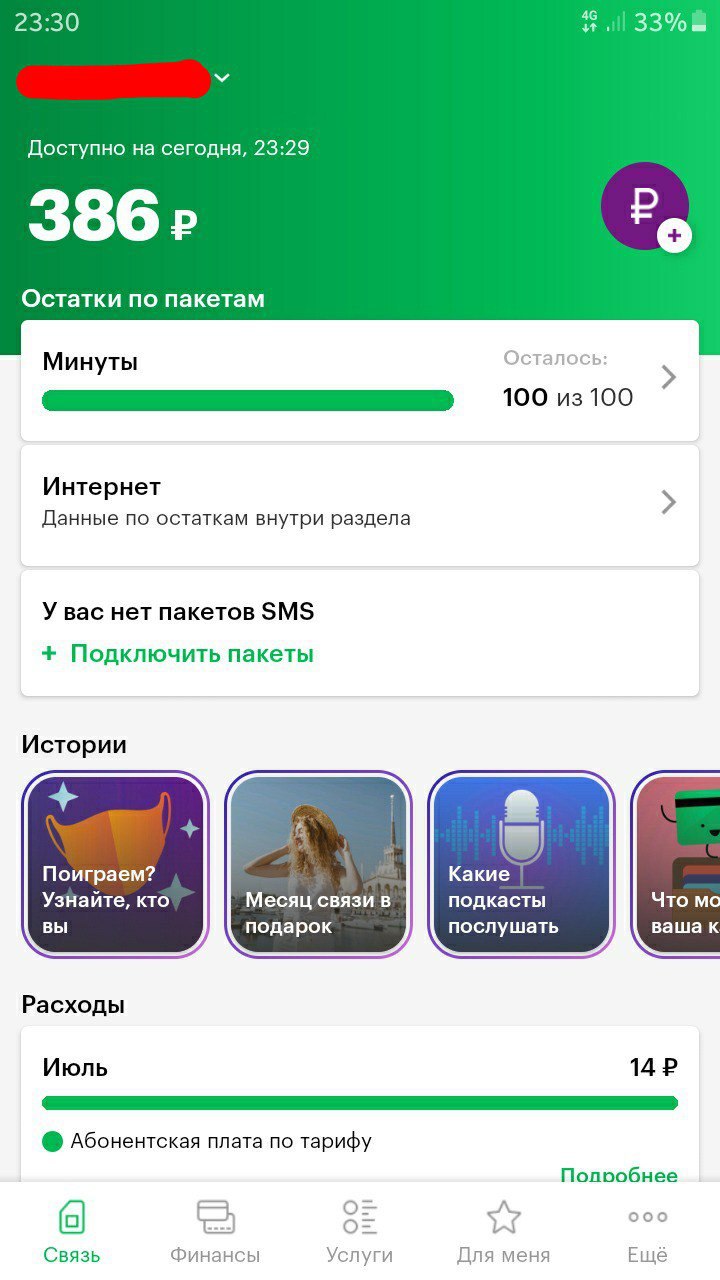Open the Минуты package details
This screenshot has width=720, height=1280.
[360, 380]
